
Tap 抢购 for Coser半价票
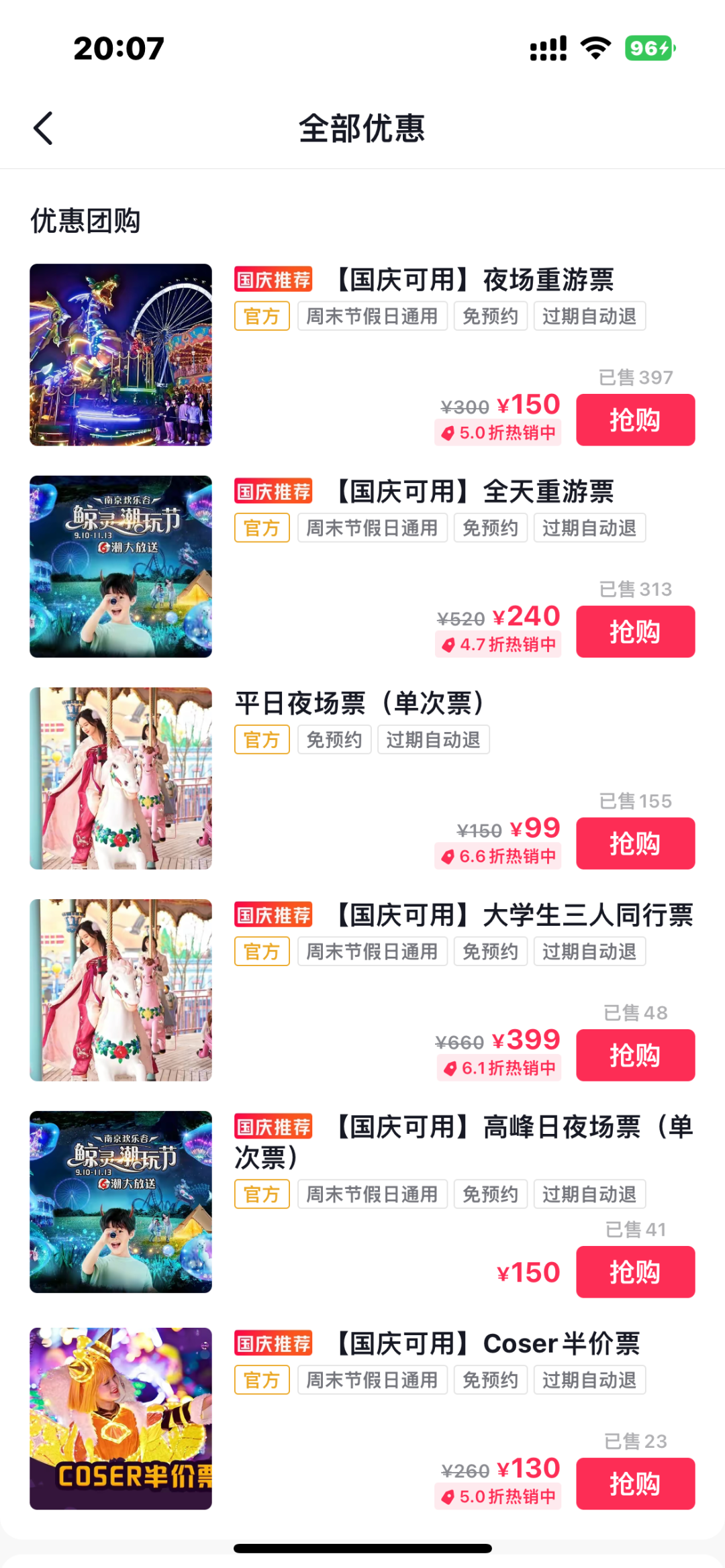[635, 1483]
